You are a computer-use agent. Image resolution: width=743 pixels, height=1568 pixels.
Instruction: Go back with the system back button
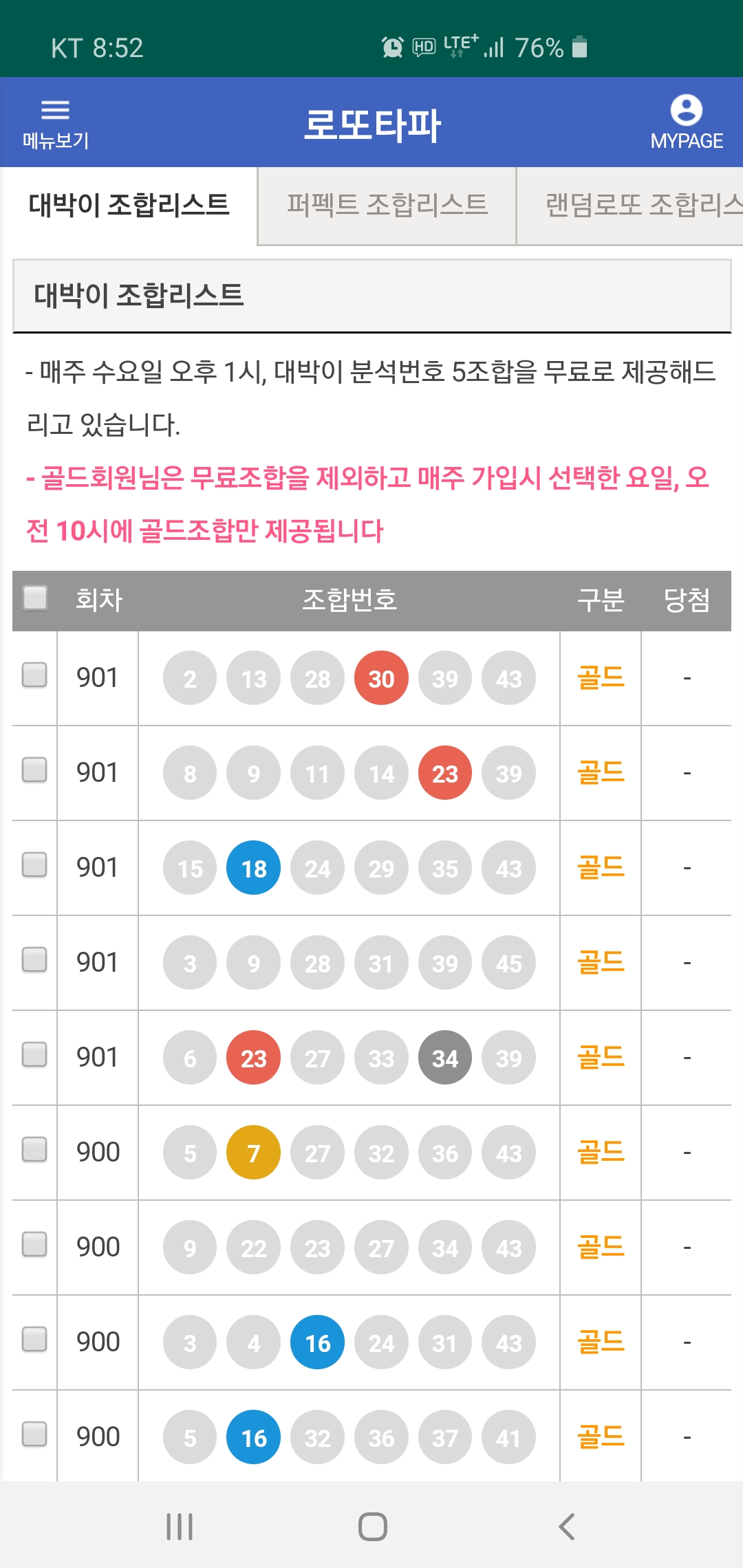pyautogui.click(x=566, y=1527)
